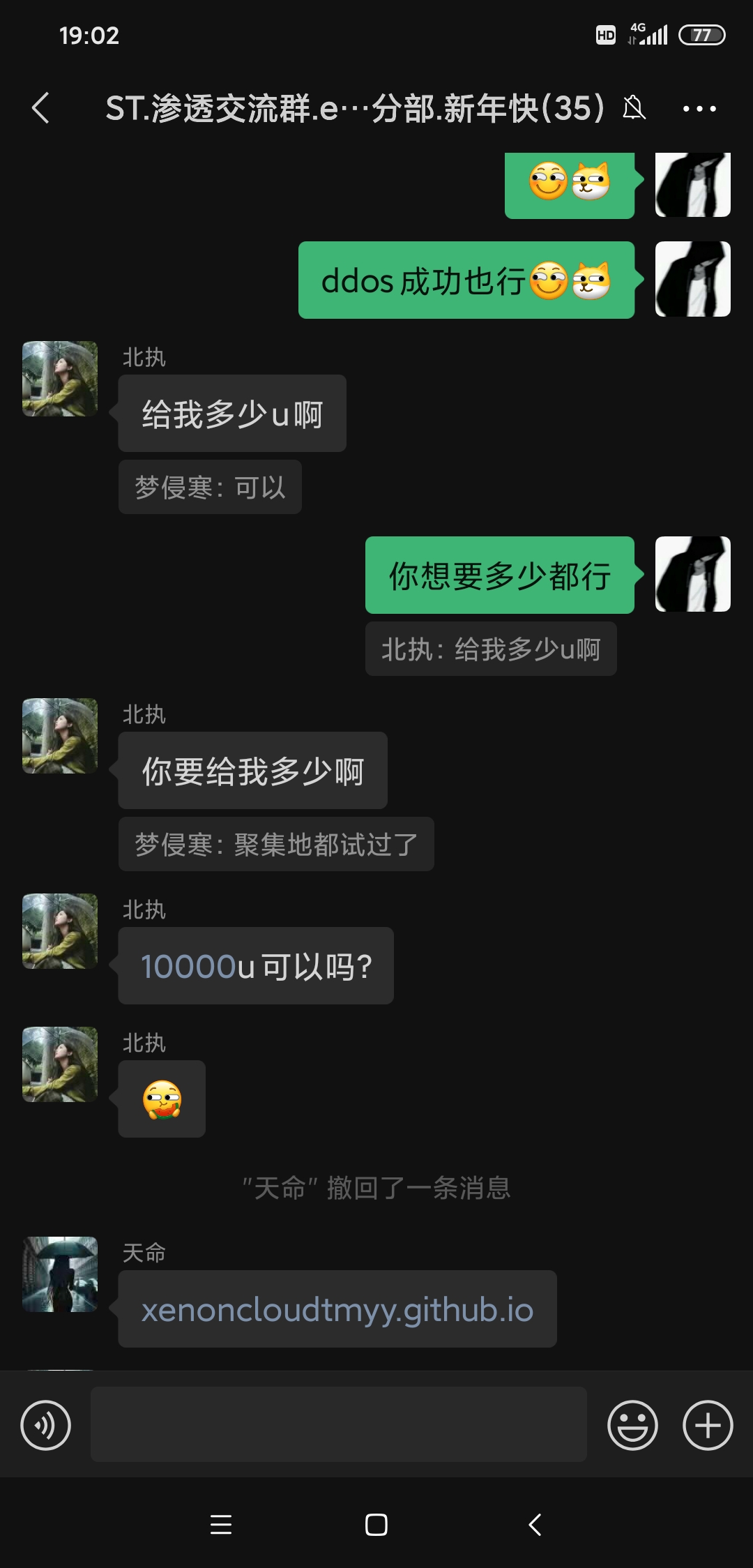The width and height of the screenshot is (753, 1568).
Task: Tap 北执's avatar next to 给我多少u啊
Action: click(60, 379)
